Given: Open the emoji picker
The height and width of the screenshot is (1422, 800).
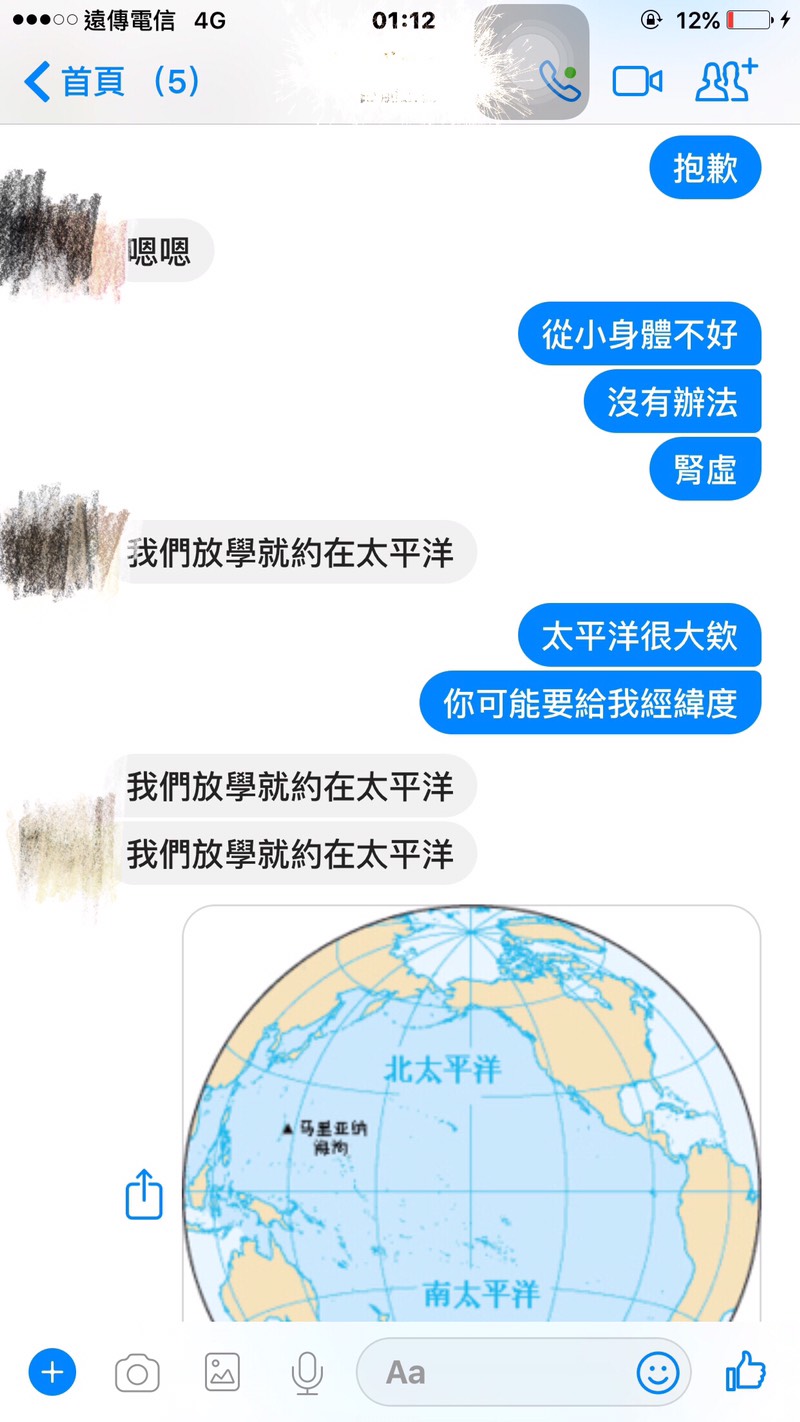Looking at the screenshot, I should (x=657, y=1372).
